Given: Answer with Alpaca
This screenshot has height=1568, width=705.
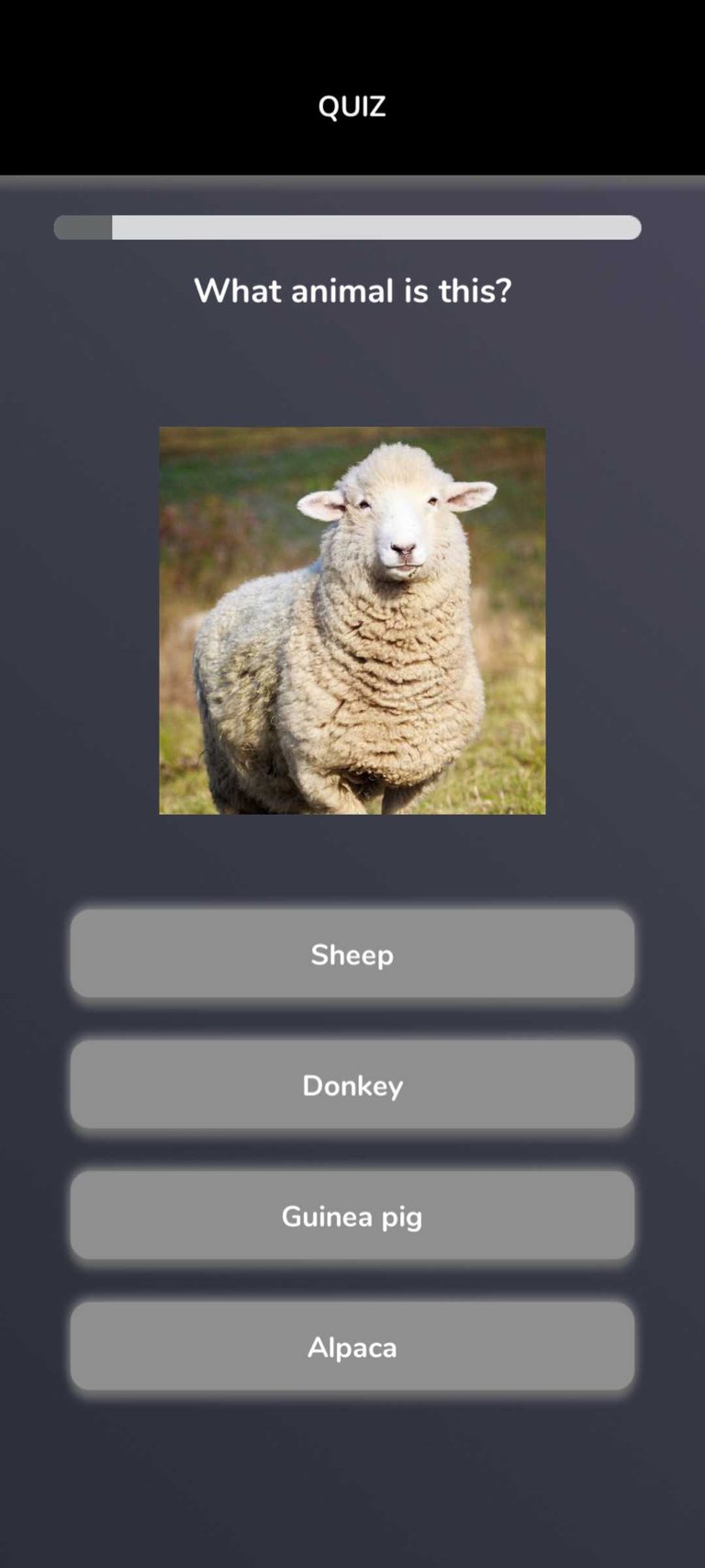Looking at the screenshot, I should click(x=352, y=1347).
